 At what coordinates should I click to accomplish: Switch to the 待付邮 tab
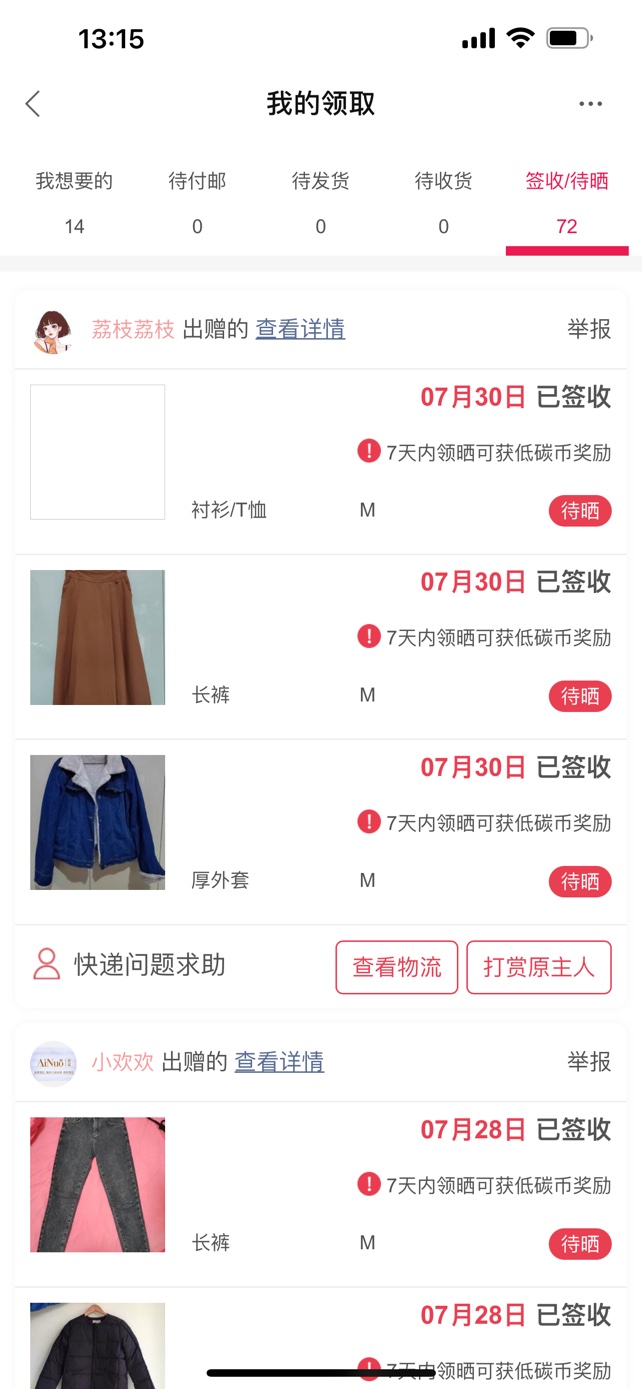[x=197, y=202]
